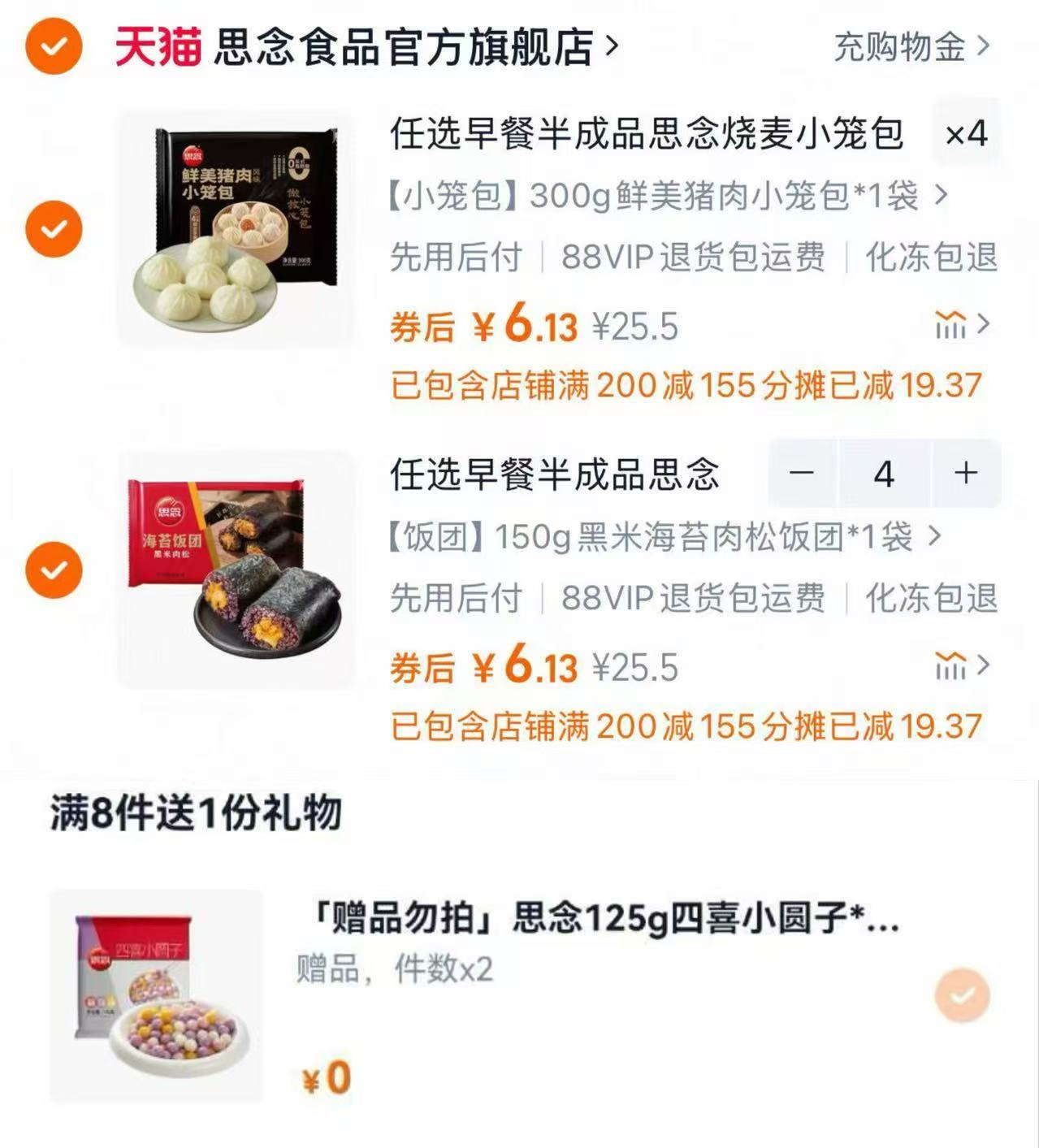Screen dimensions: 1039x1148
Task: Decrease 饭团 quantity with minus button
Action: tap(800, 472)
